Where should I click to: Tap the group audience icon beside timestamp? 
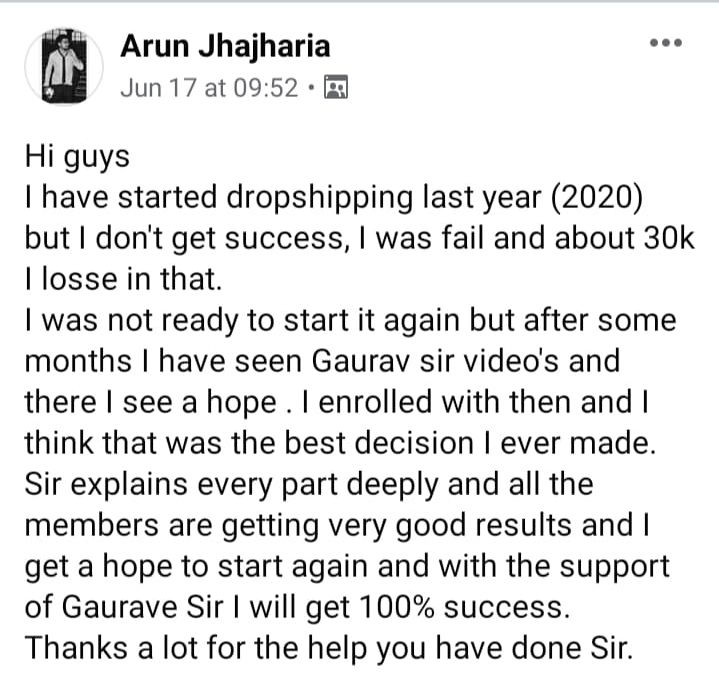[x=336, y=89]
